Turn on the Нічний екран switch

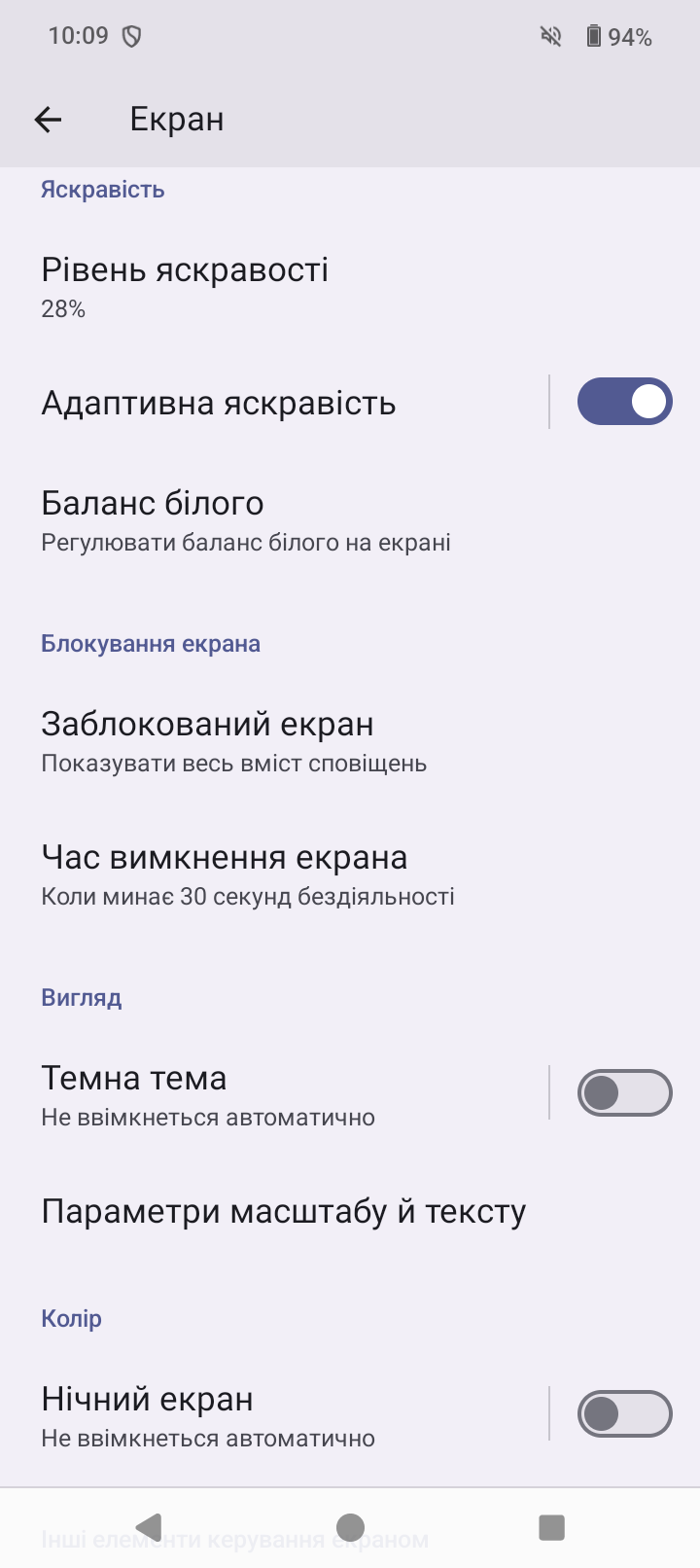[x=624, y=1414]
